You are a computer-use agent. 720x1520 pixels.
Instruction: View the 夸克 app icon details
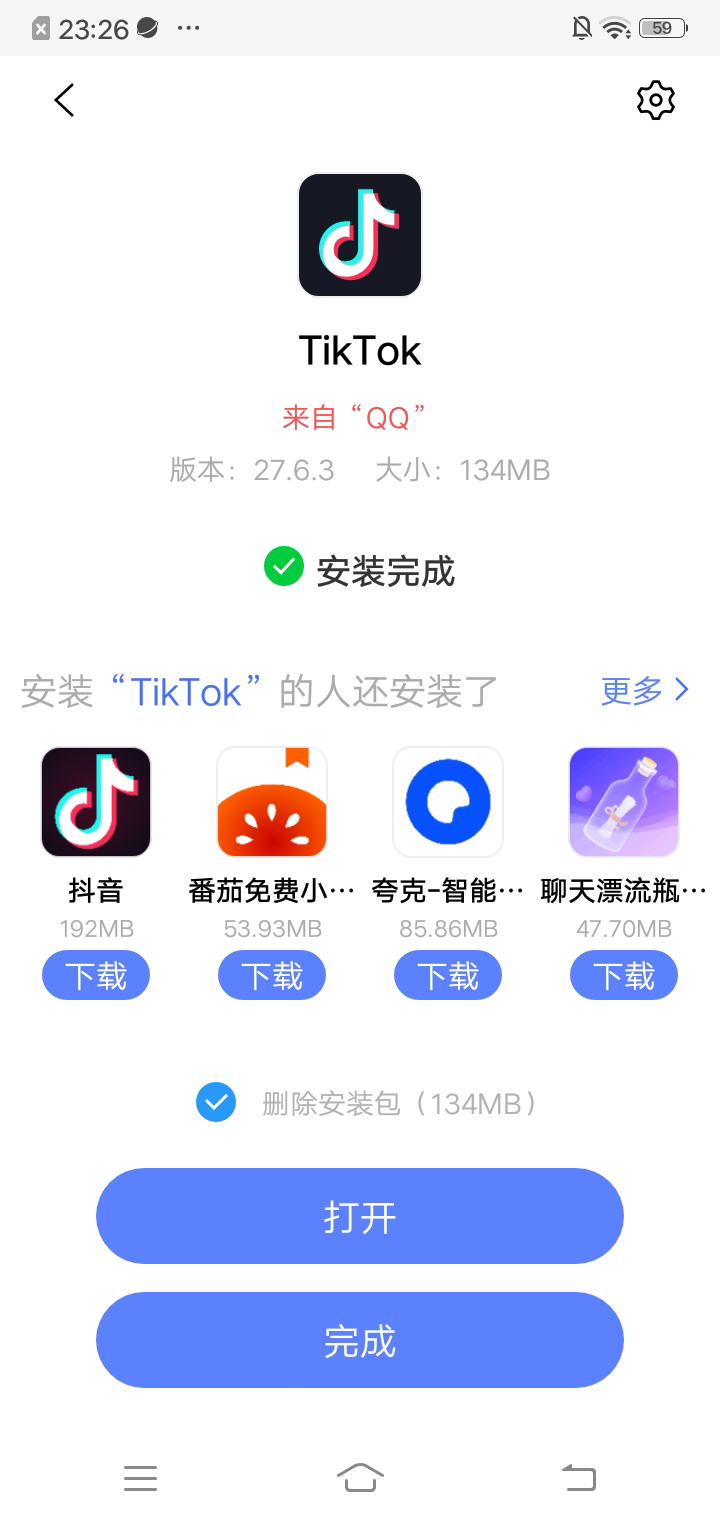coord(448,802)
